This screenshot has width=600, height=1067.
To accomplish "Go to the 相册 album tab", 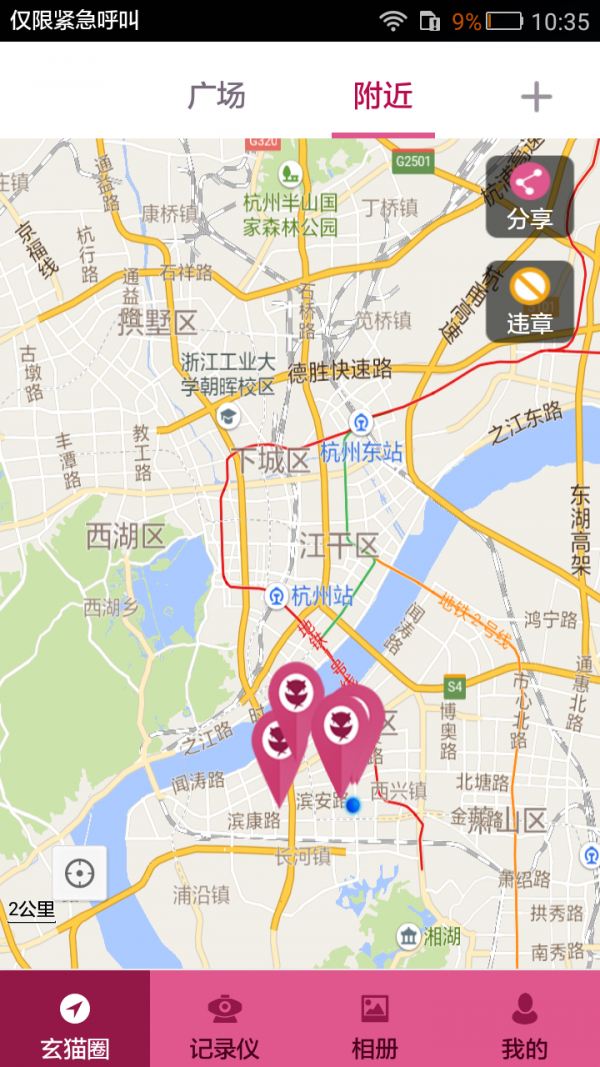I will pyautogui.click(x=375, y=1020).
